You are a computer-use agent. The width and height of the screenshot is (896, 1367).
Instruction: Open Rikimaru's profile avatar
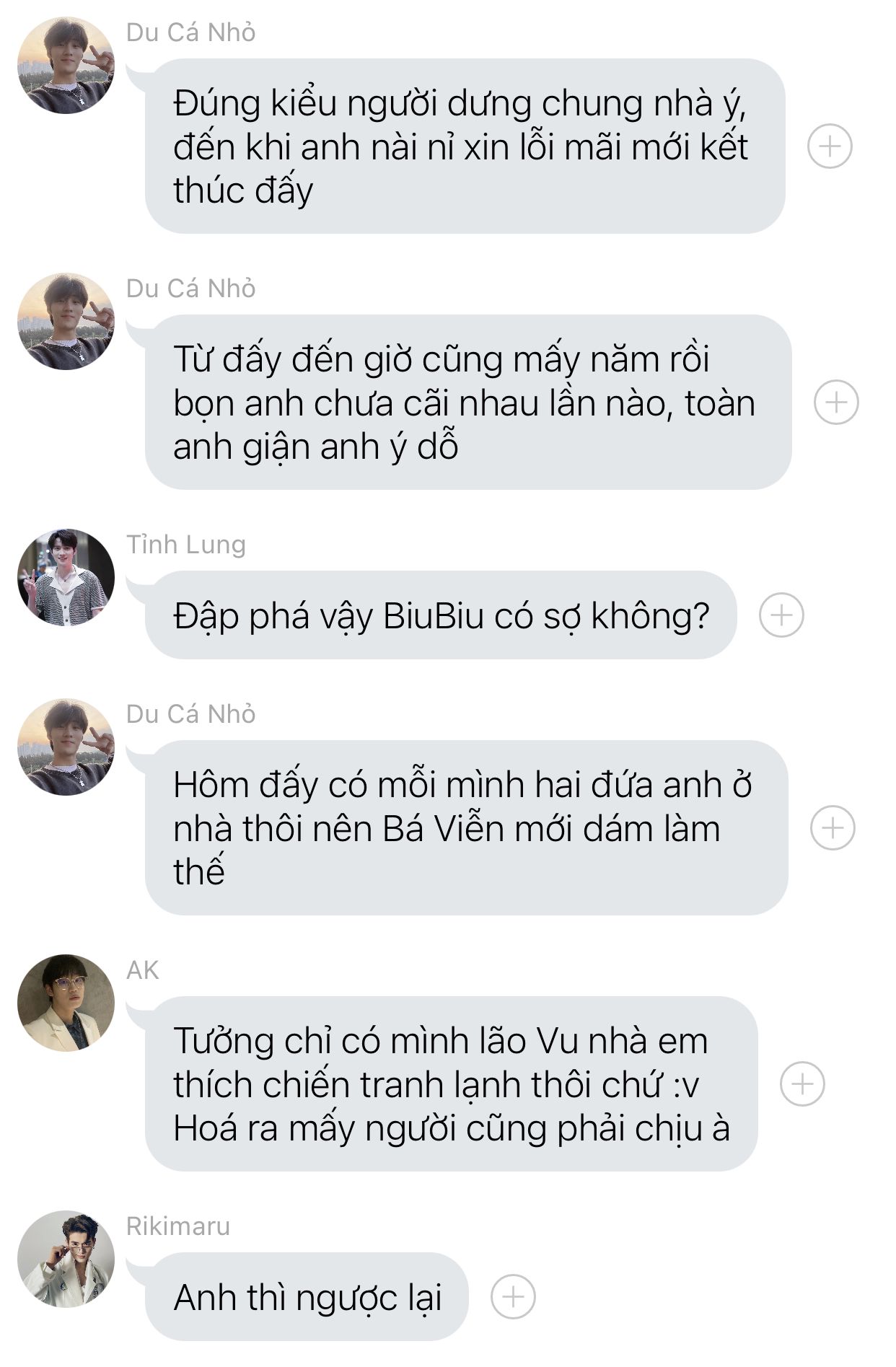click(x=66, y=1260)
